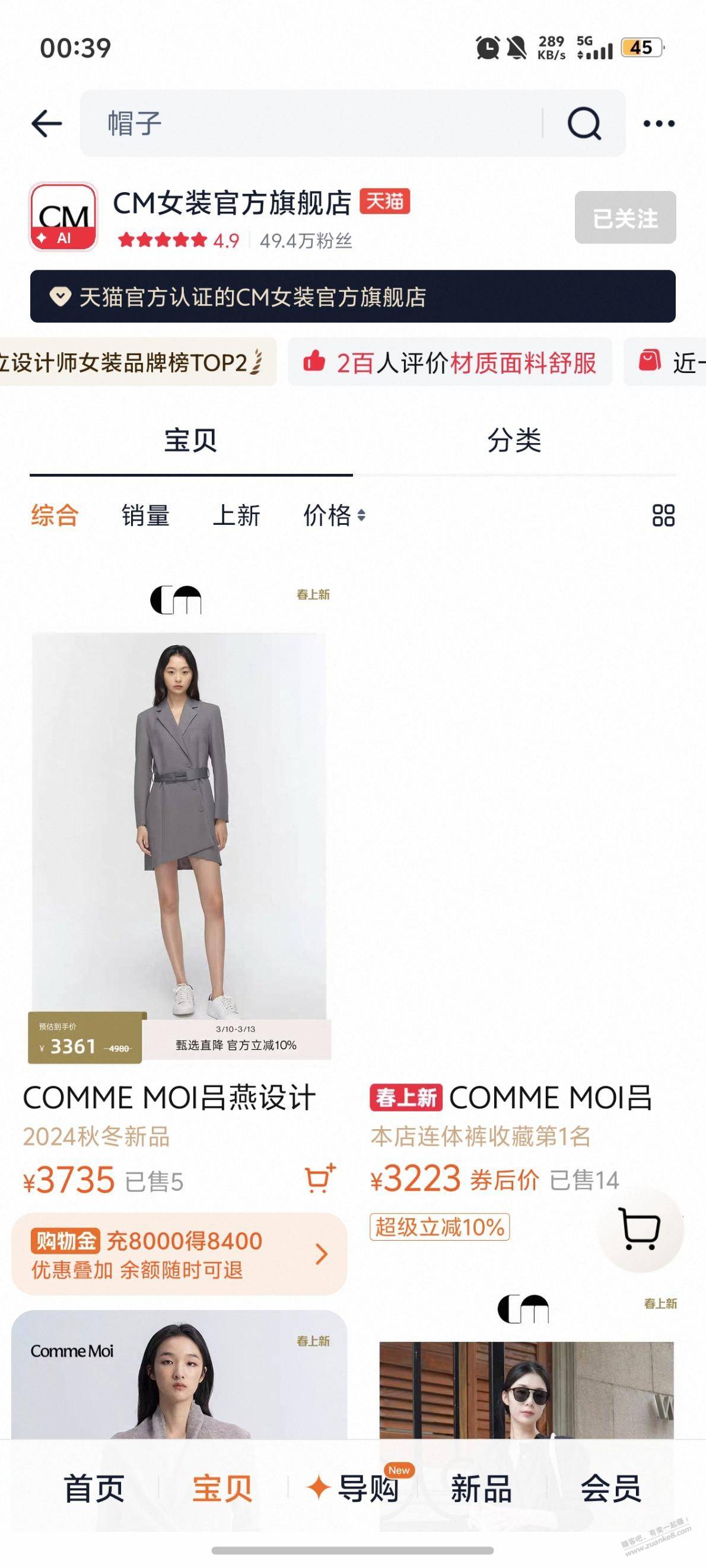The height and width of the screenshot is (1568, 706).
Task: Open the floating shopping cart button
Action: [640, 1228]
